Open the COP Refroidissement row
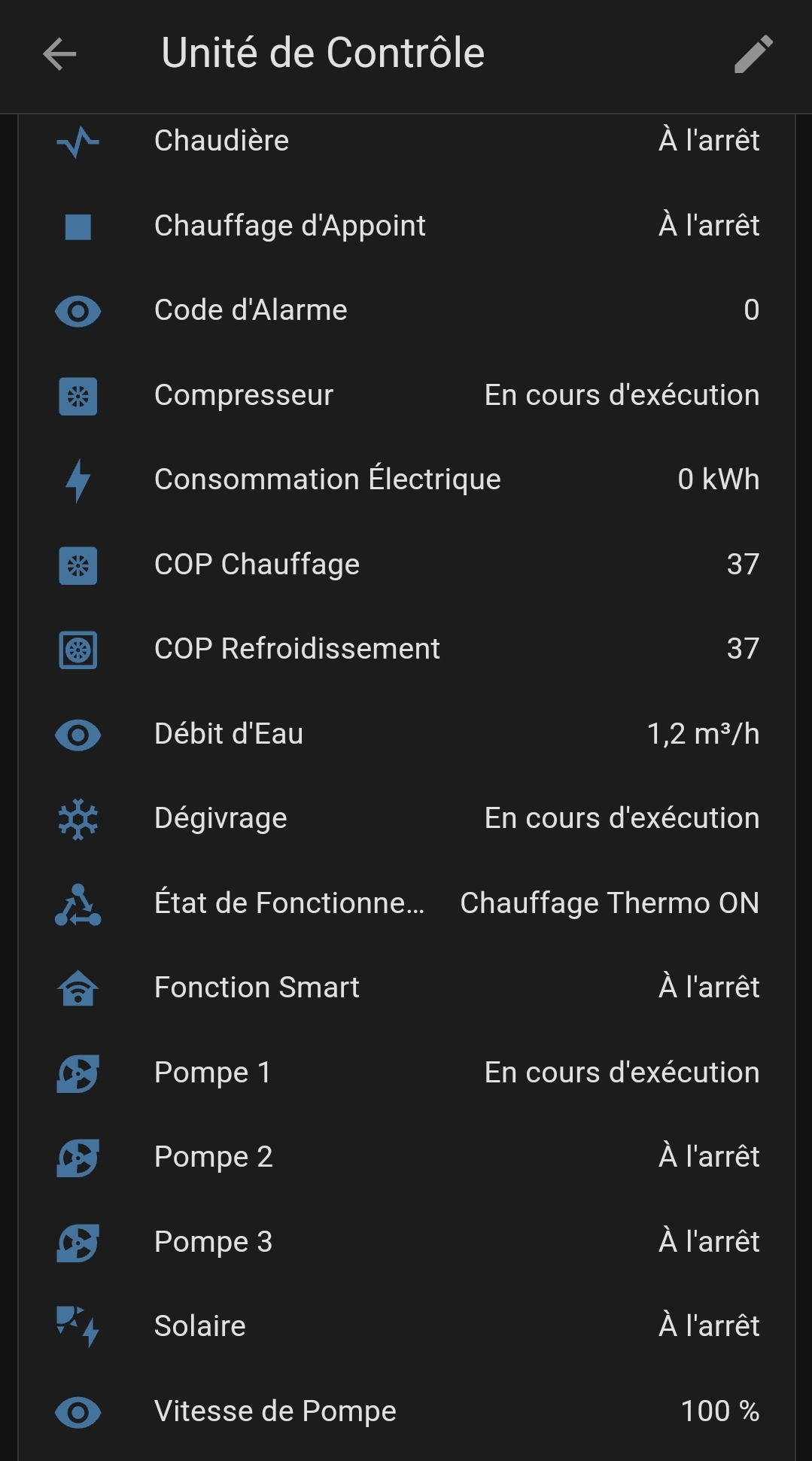This screenshot has width=812, height=1461. (x=406, y=649)
